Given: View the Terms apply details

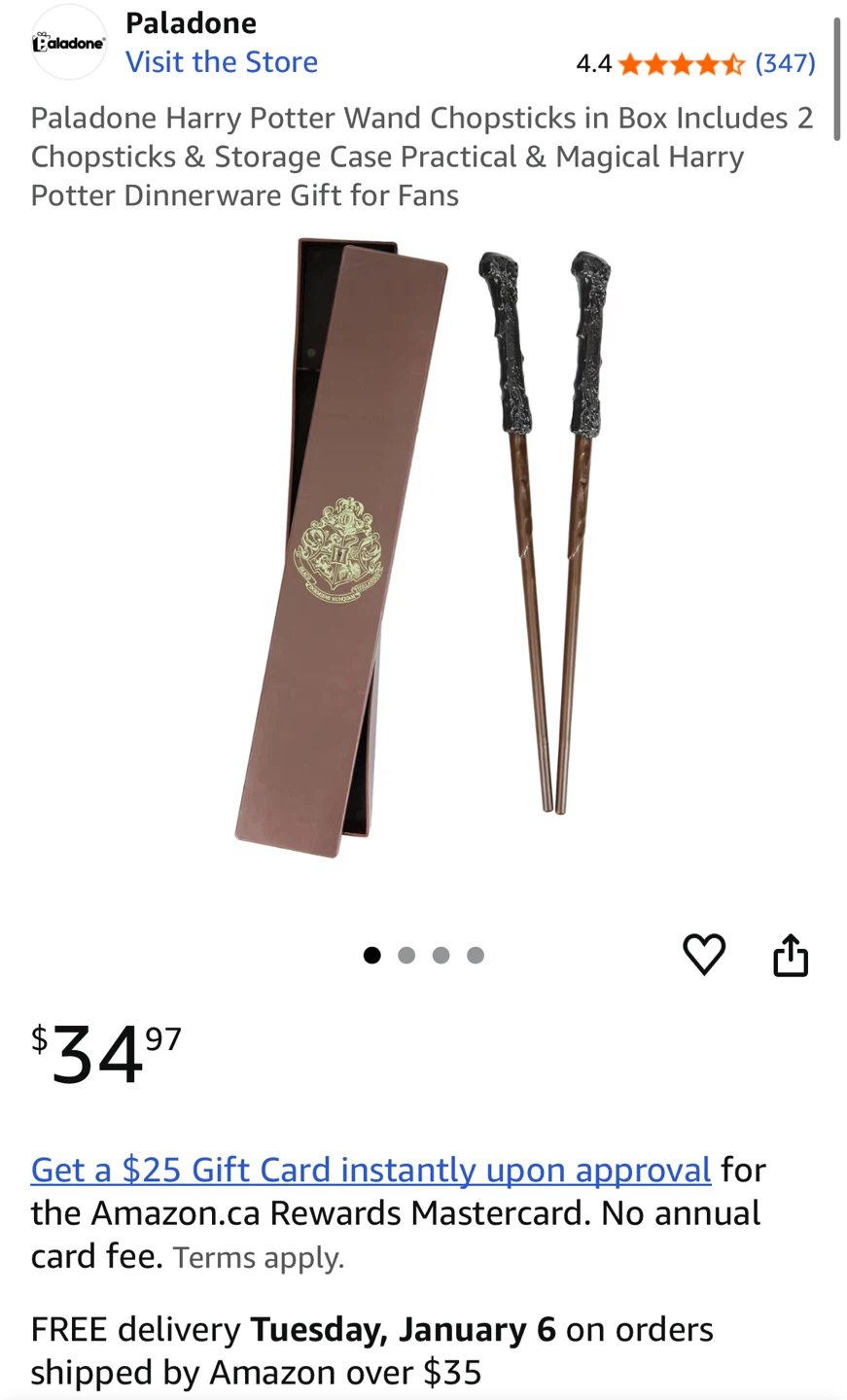Looking at the screenshot, I should pyautogui.click(x=259, y=1258).
